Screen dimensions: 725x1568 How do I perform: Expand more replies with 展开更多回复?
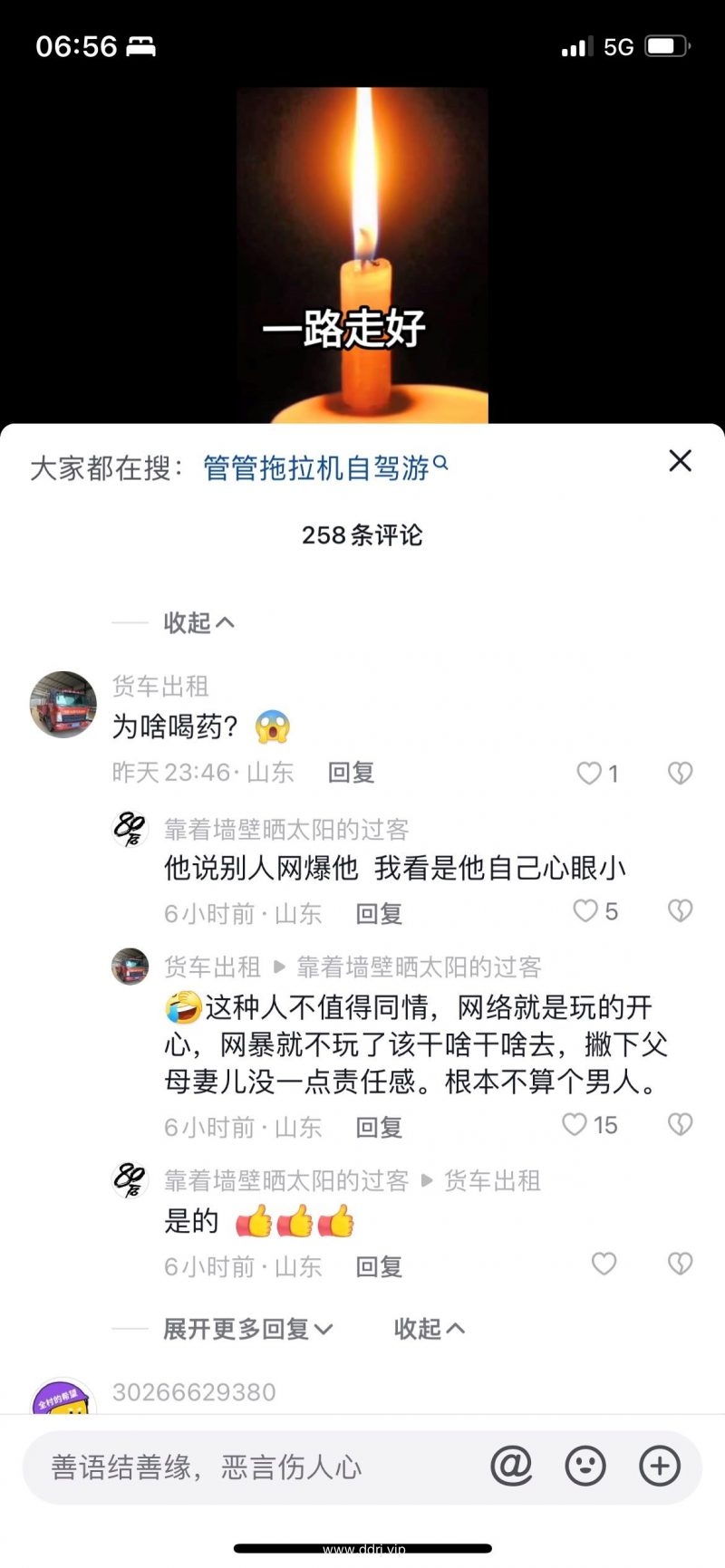point(248,1329)
